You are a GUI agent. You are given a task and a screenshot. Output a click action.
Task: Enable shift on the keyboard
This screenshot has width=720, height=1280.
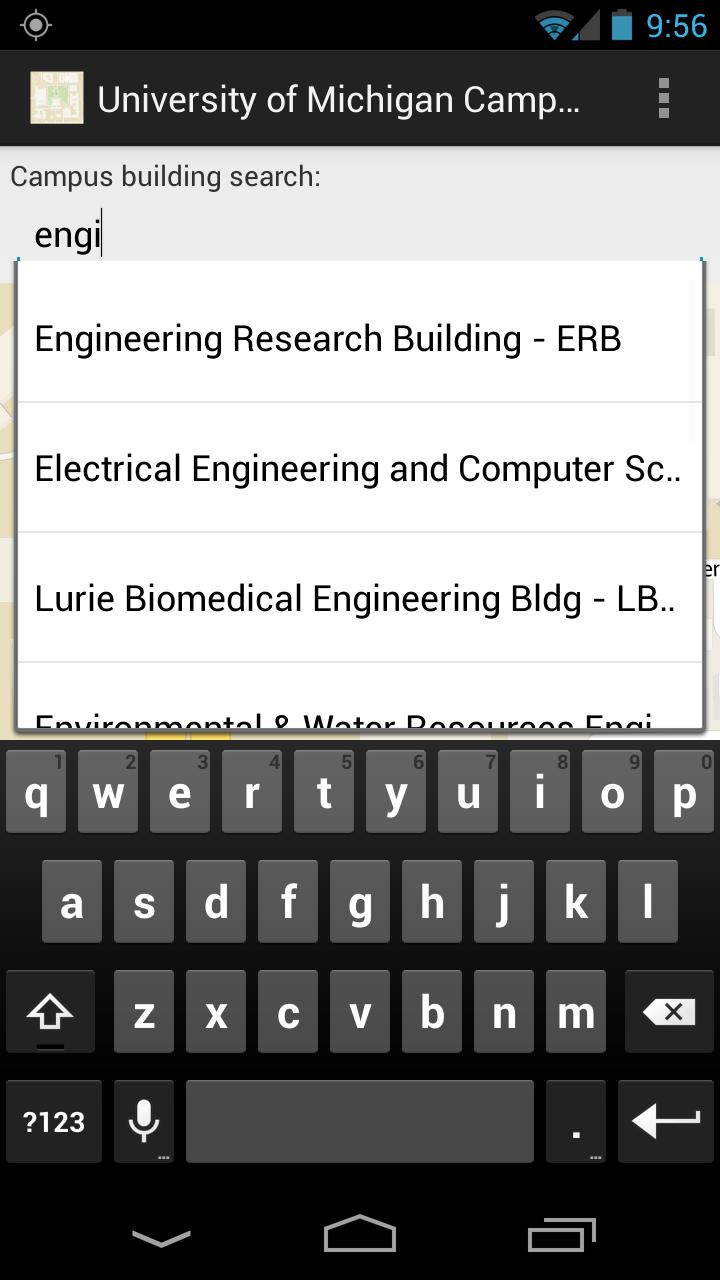click(50, 1013)
